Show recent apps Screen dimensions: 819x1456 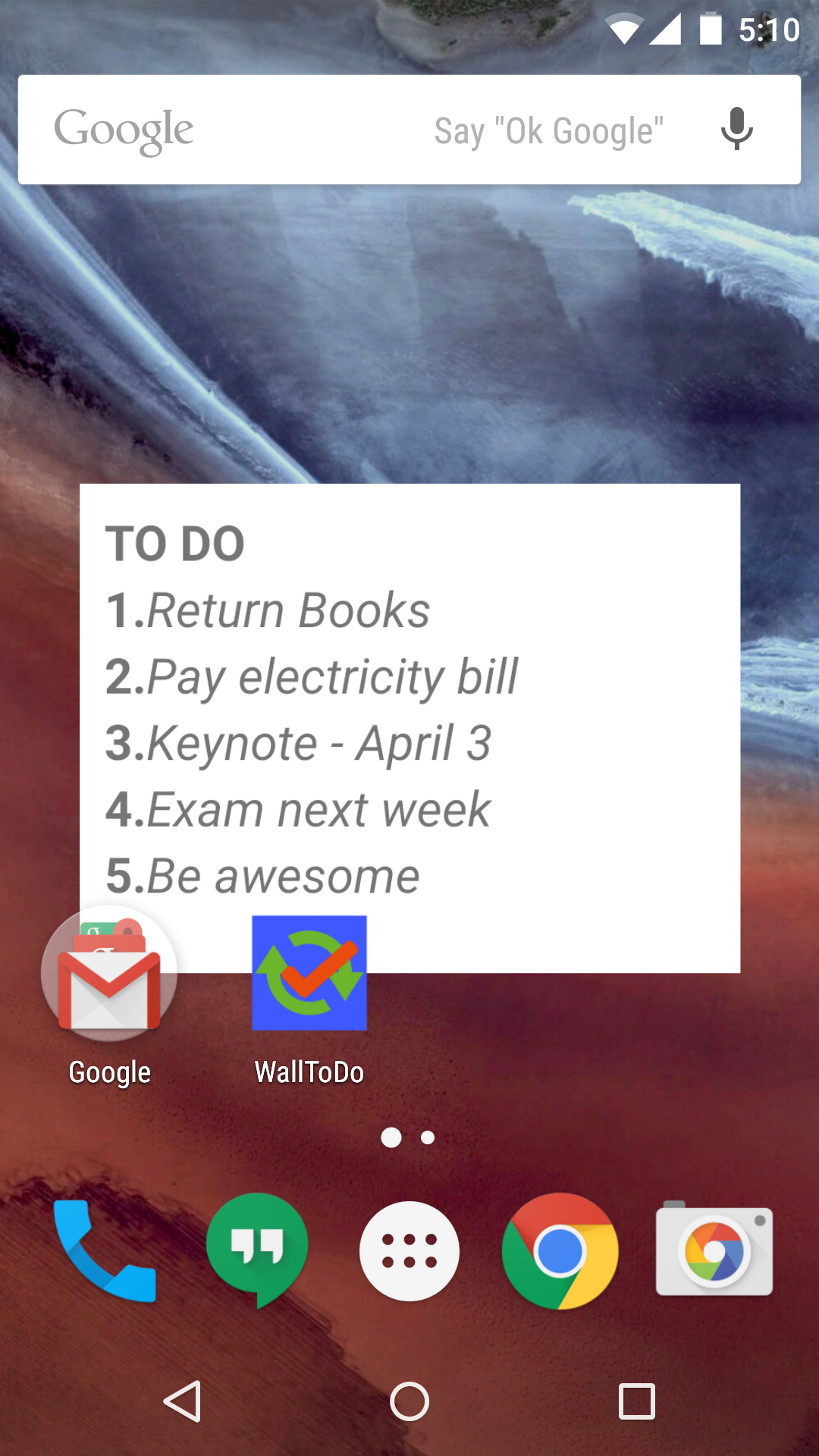(x=636, y=1401)
